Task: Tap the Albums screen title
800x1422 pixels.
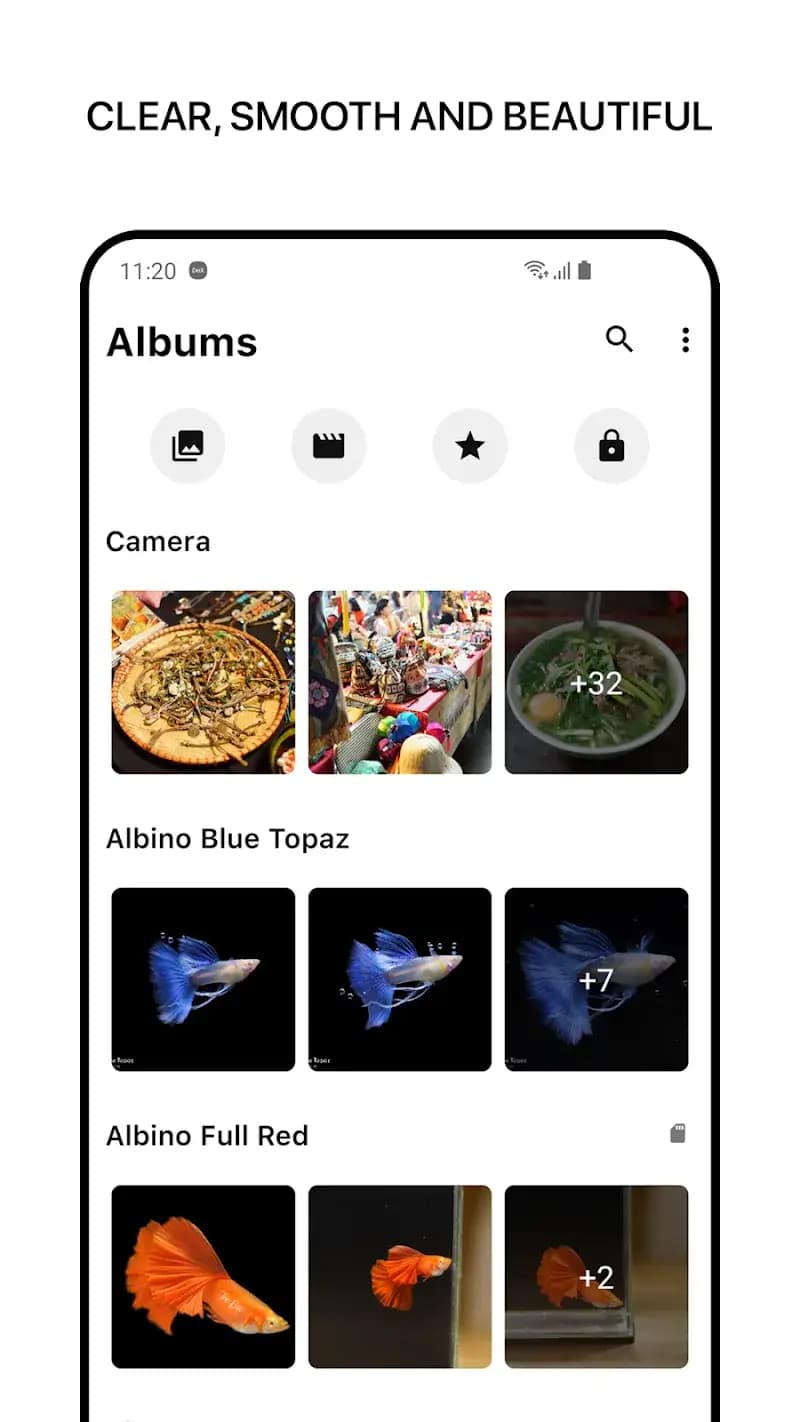Action: (181, 342)
